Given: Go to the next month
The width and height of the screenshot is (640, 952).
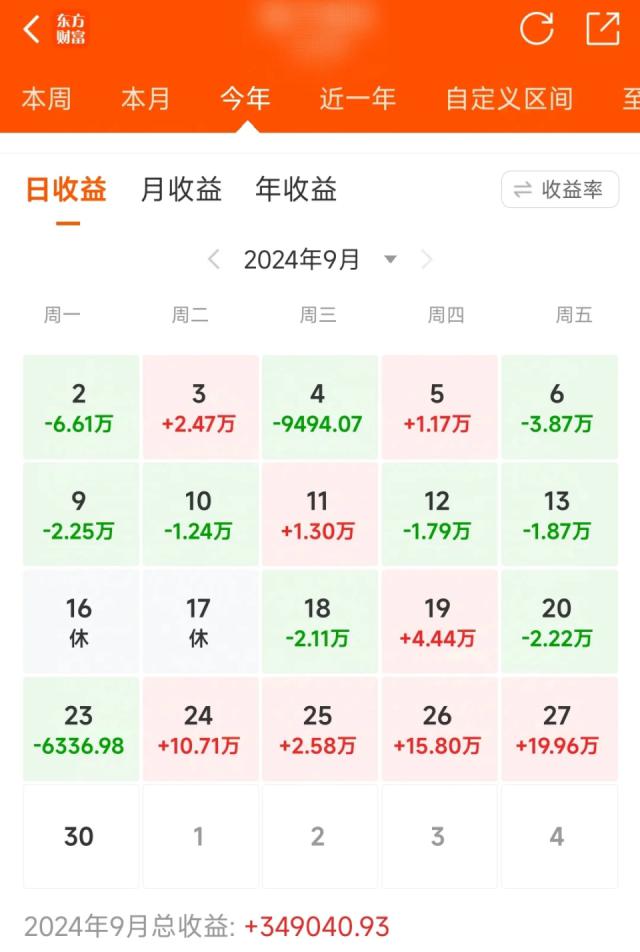Looking at the screenshot, I should coord(427,260).
